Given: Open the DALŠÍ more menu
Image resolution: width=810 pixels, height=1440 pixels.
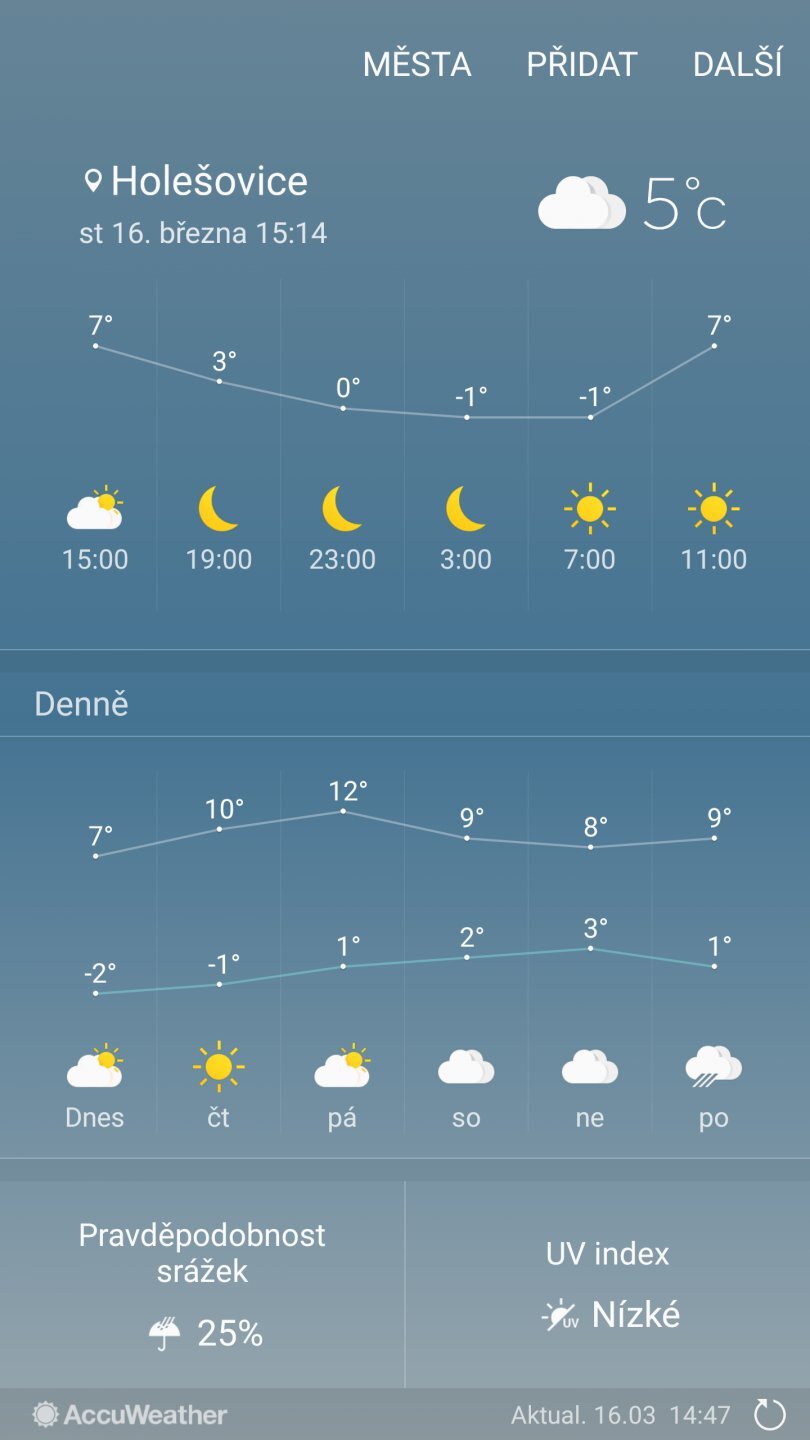Looking at the screenshot, I should [x=738, y=64].
